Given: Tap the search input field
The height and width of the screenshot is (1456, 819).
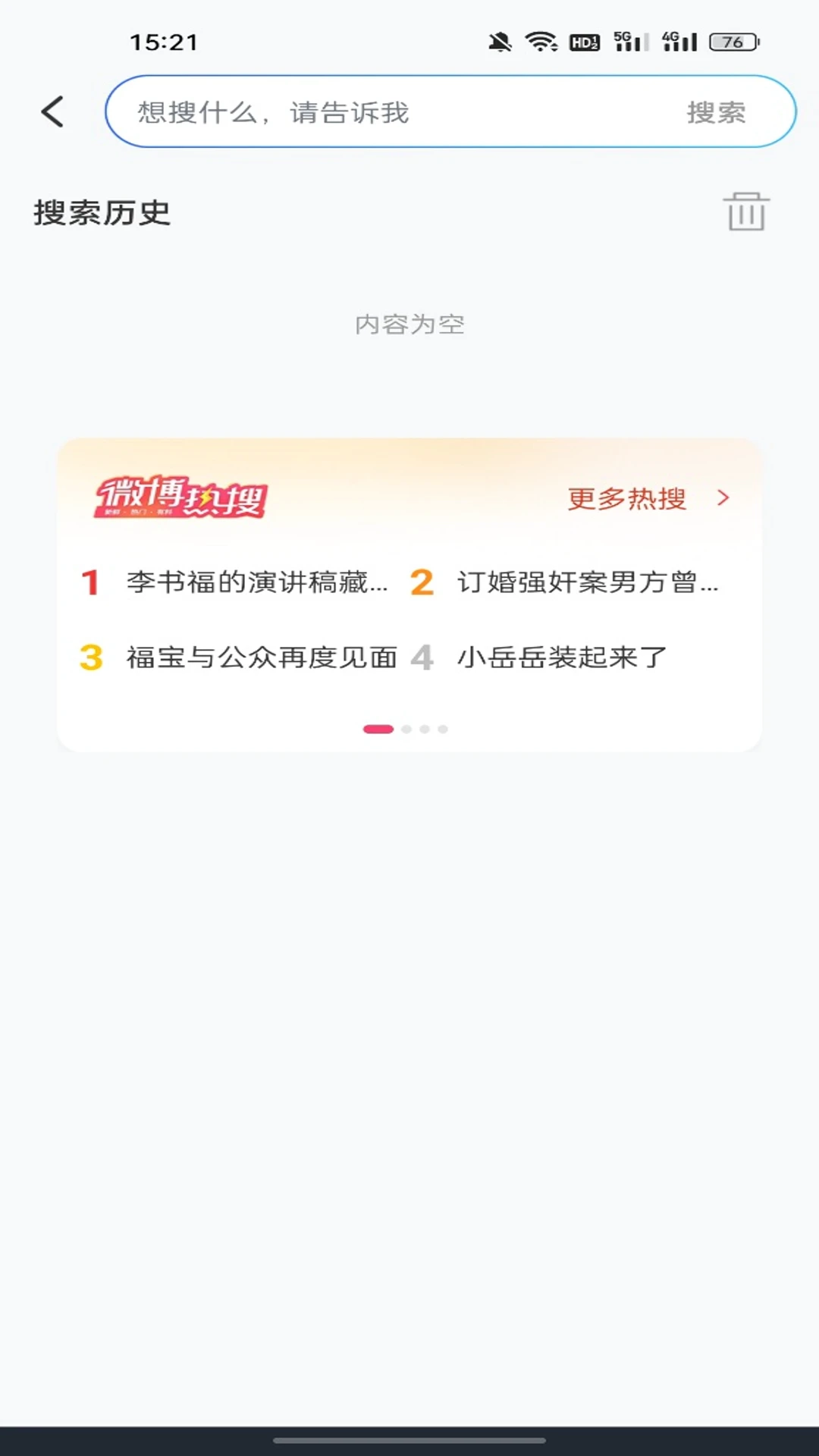Looking at the screenshot, I should click(x=379, y=113).
